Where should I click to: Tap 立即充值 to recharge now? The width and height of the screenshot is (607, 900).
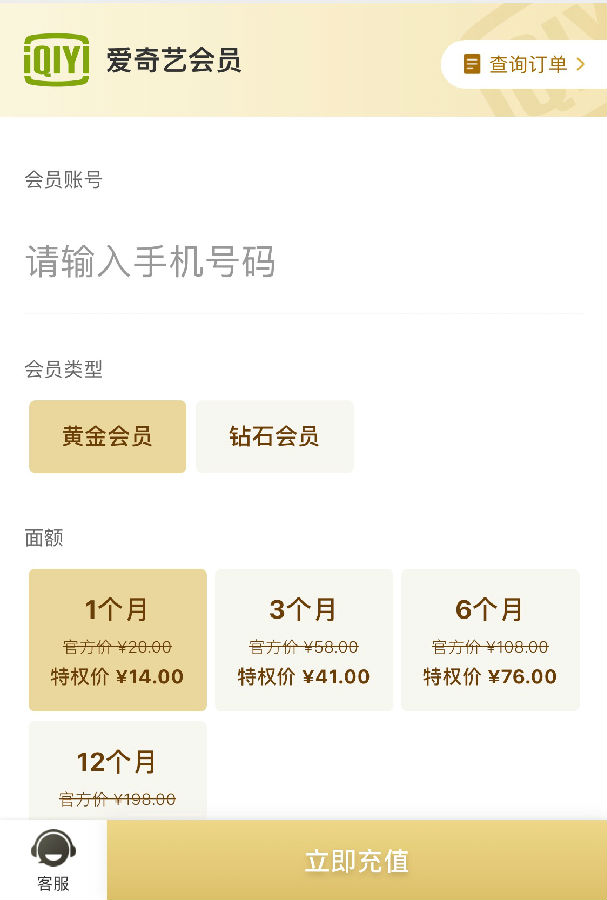pos(357,861)
